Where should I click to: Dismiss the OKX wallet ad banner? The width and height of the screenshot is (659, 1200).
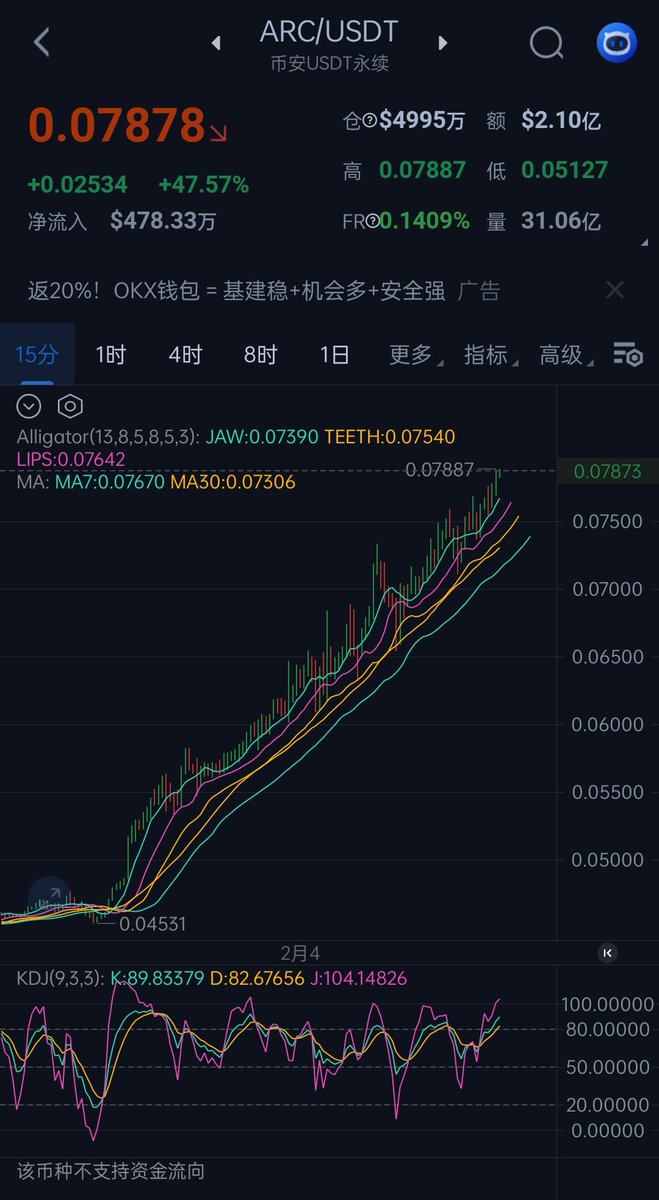pos(615,291)
